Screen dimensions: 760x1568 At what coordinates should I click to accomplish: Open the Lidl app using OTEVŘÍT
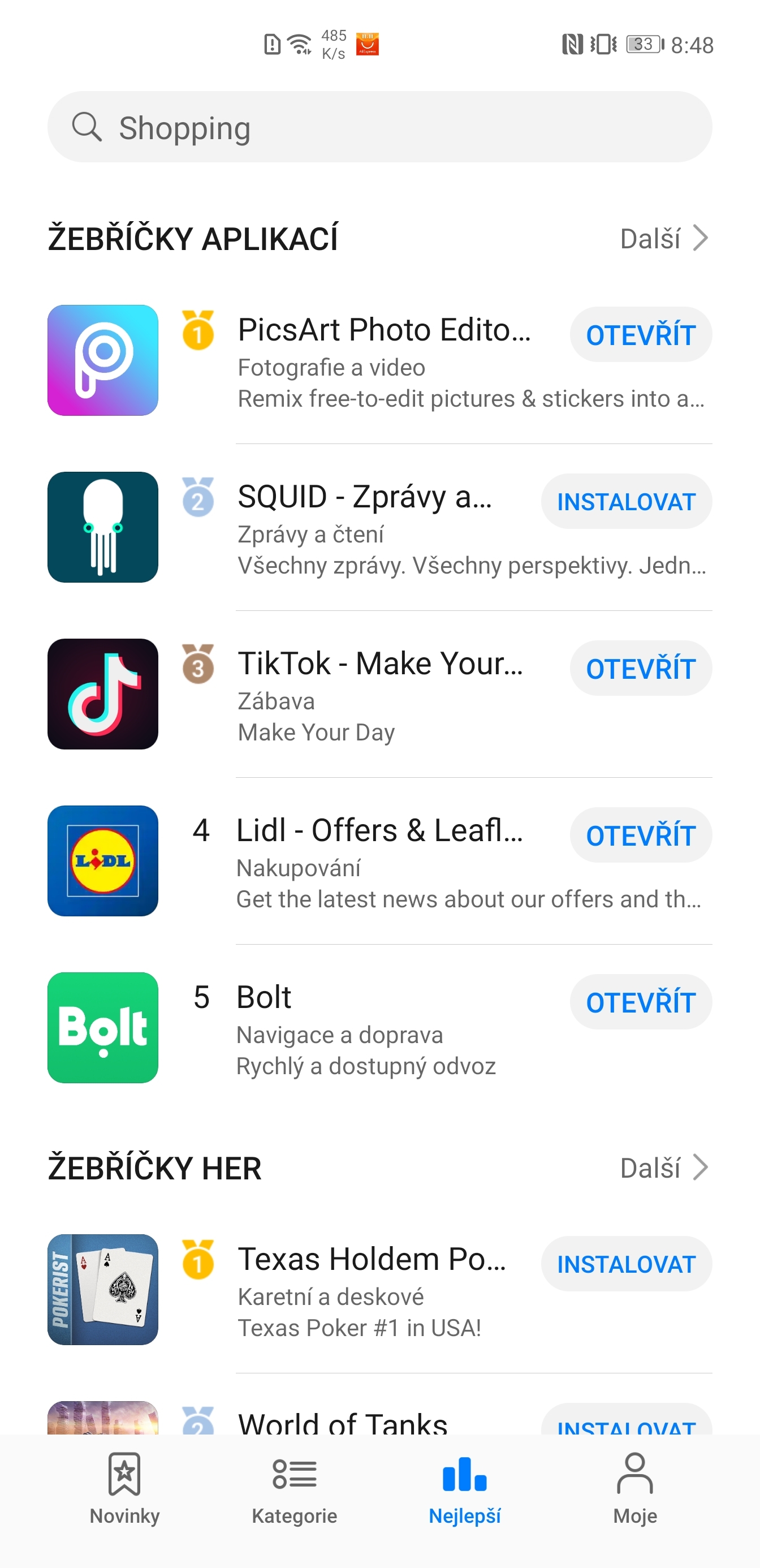click(x=640, y=835)
